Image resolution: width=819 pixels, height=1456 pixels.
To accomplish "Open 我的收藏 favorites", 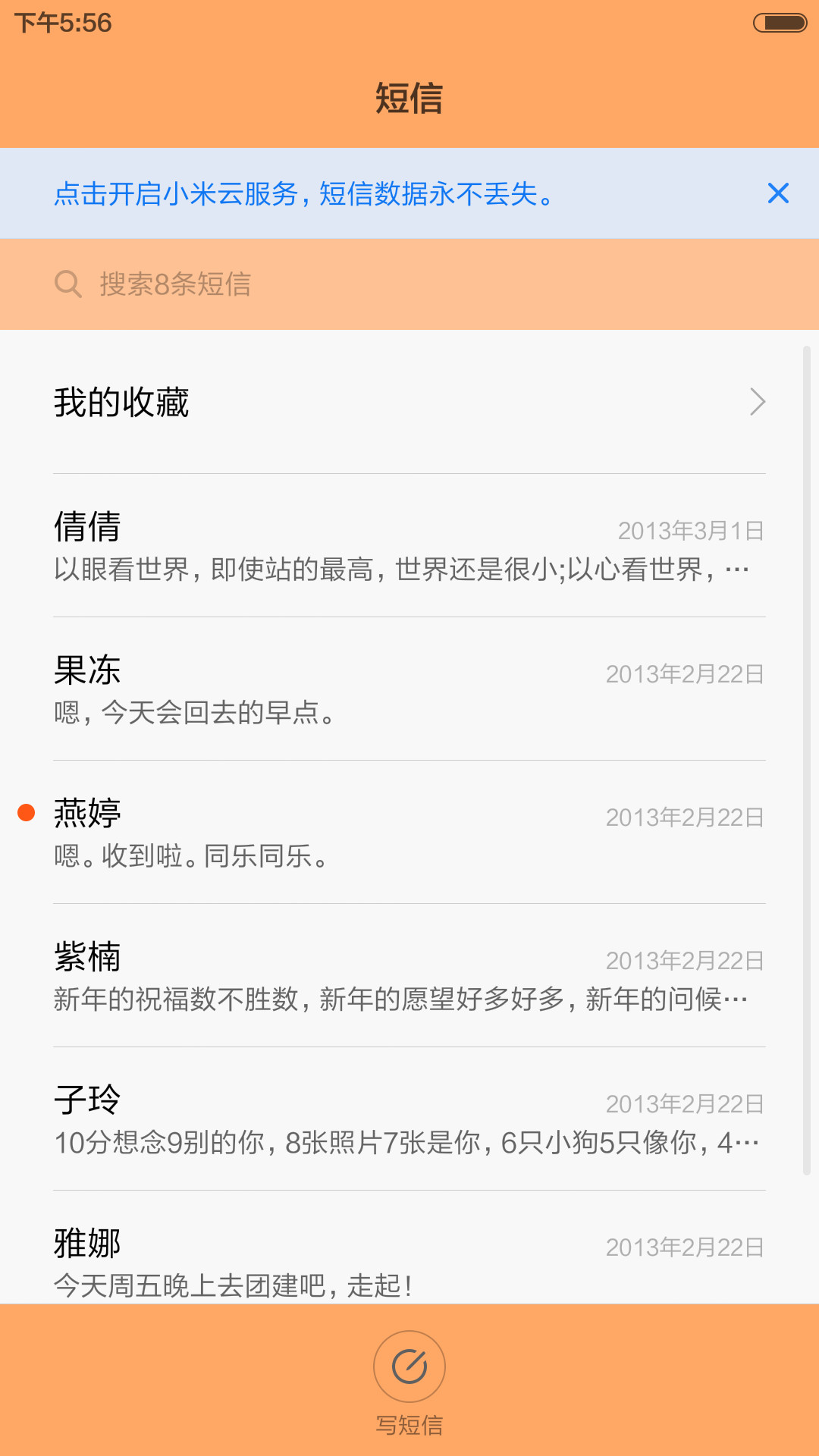I will coord(409,402).
